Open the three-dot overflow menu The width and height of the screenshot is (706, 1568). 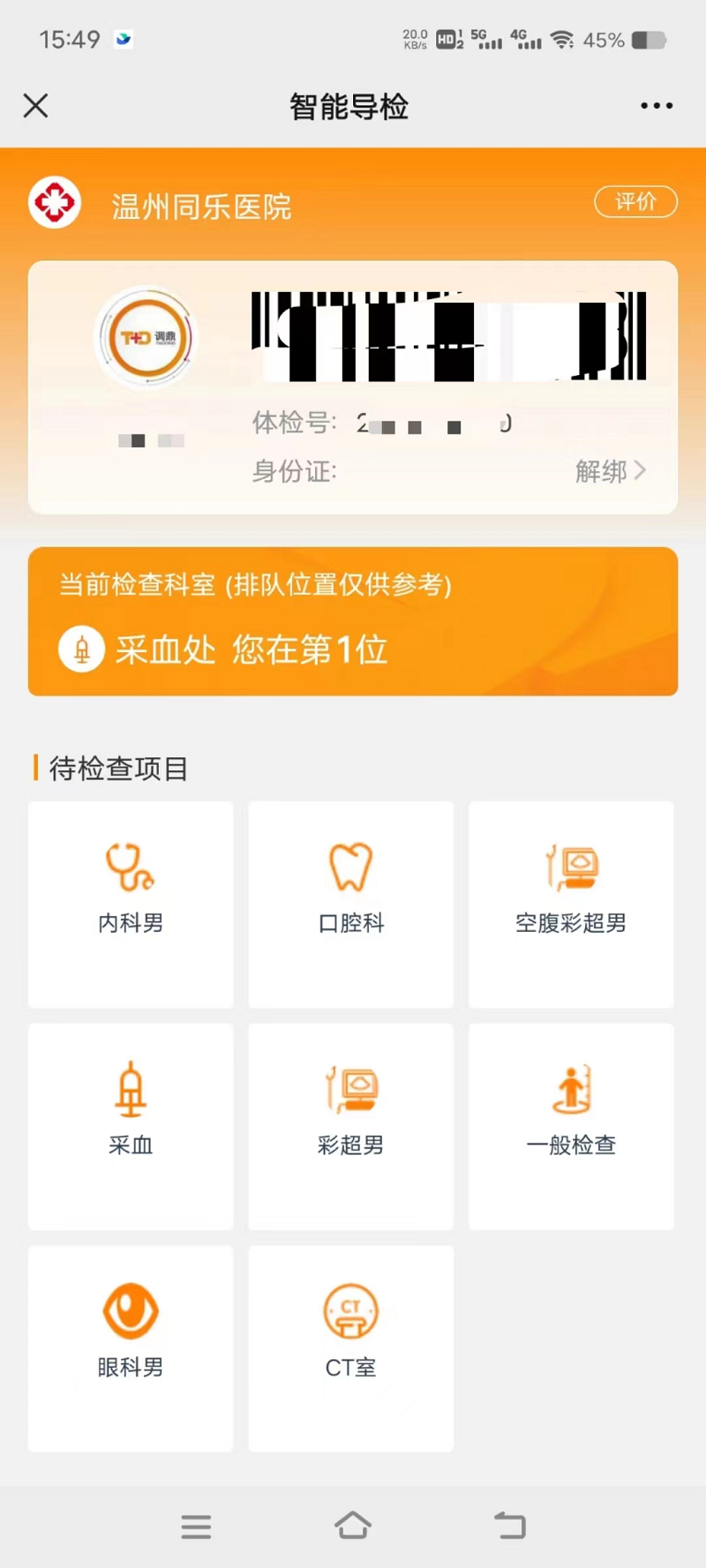coord(657,106)
